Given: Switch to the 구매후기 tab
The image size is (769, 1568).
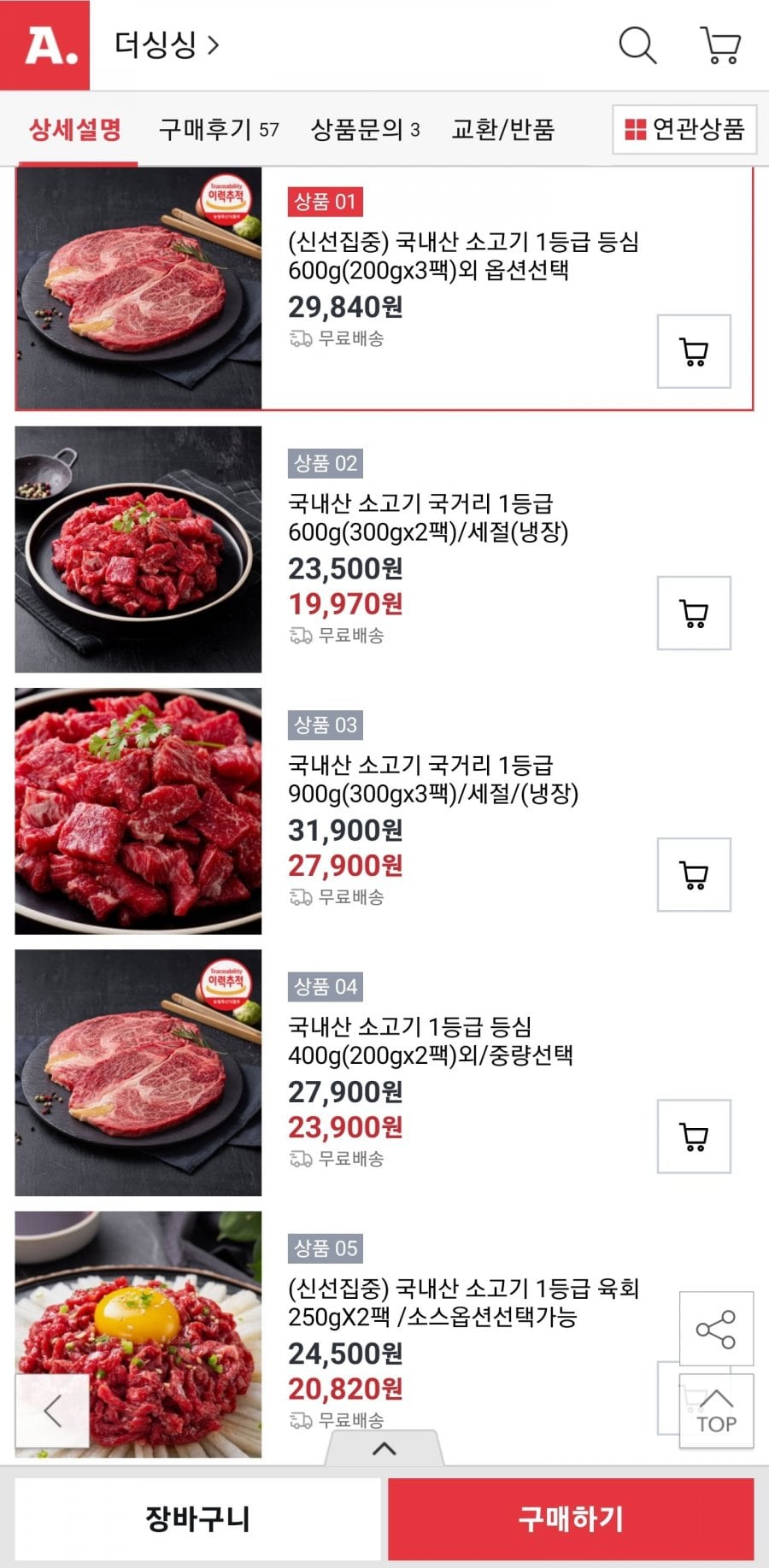Looking at the screenshot, I should [x=219, y=129].
